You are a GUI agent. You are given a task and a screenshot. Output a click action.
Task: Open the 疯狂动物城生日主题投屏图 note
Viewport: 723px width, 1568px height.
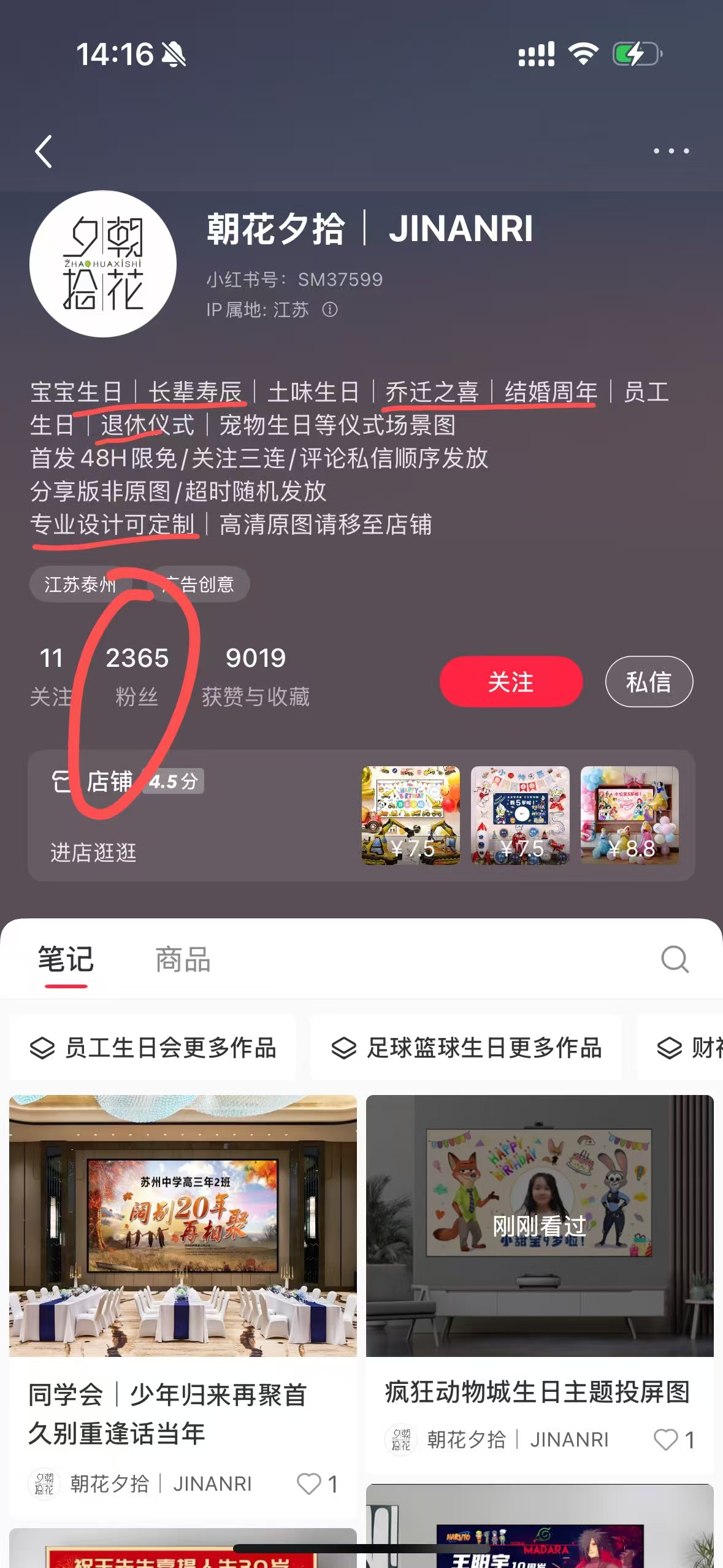(539, 1227)
